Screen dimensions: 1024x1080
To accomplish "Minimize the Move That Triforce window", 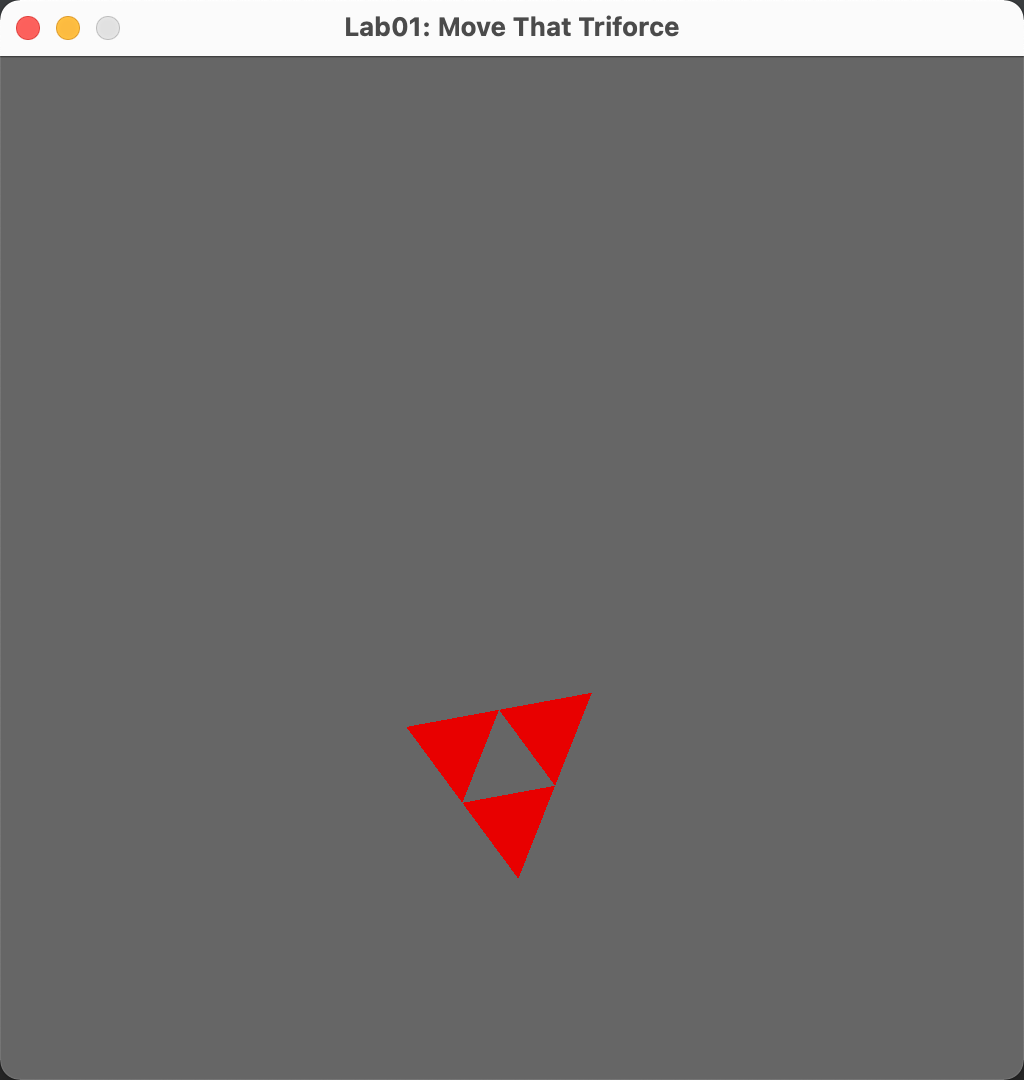I will tap(68, 28).
